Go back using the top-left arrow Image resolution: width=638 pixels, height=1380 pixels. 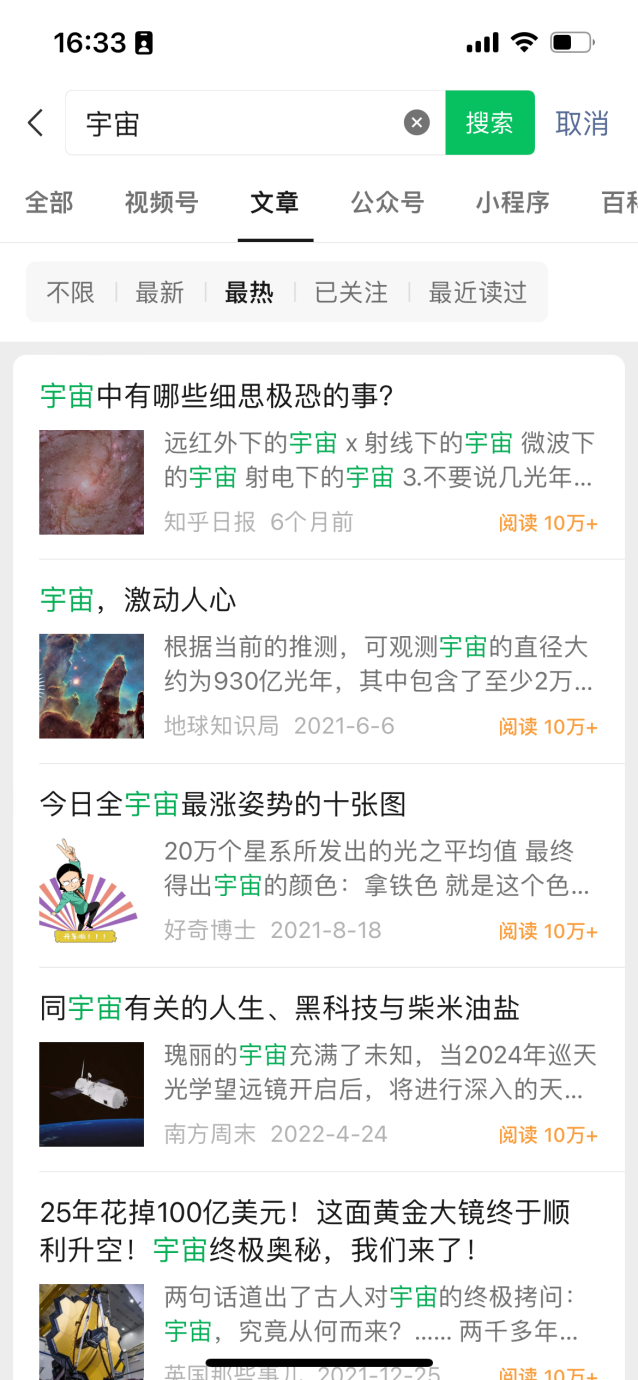[35, 123]
